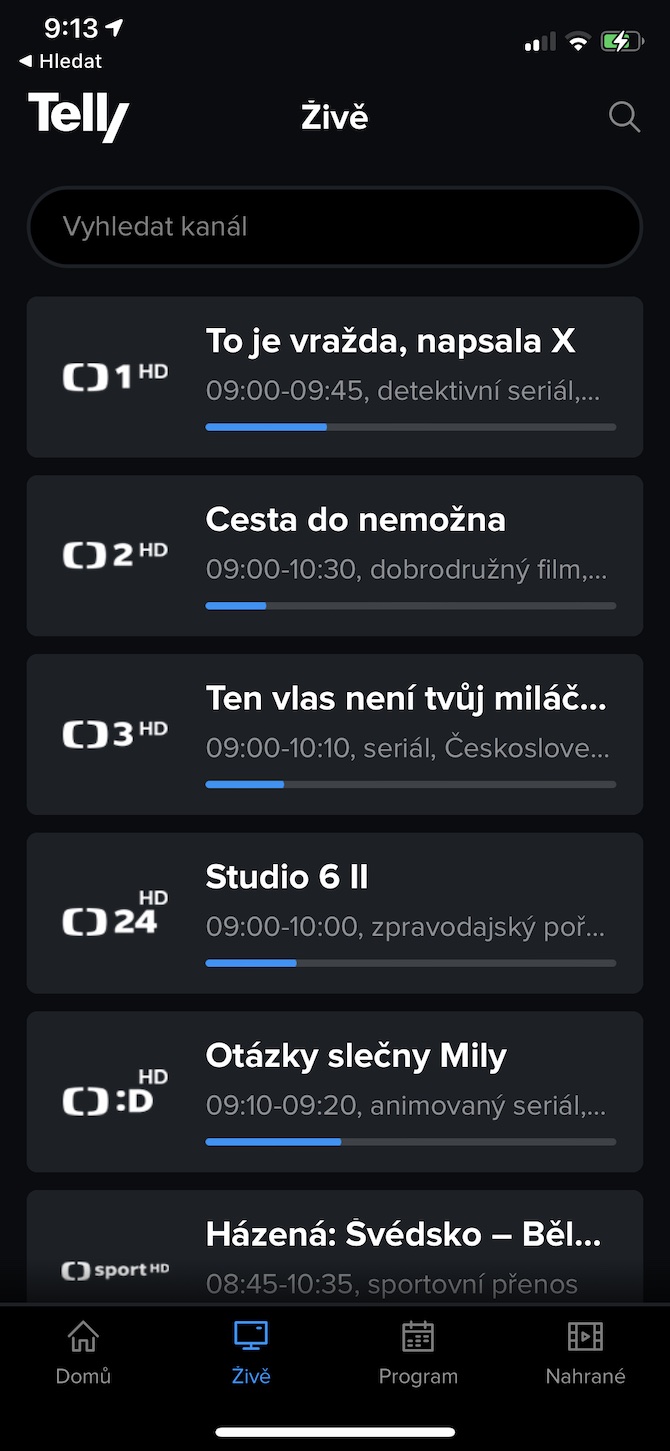Play Studio 6 II broadcast
The width and height of the screenshot is (670, 1451).
pyautogui.click(x=334, y=913)
